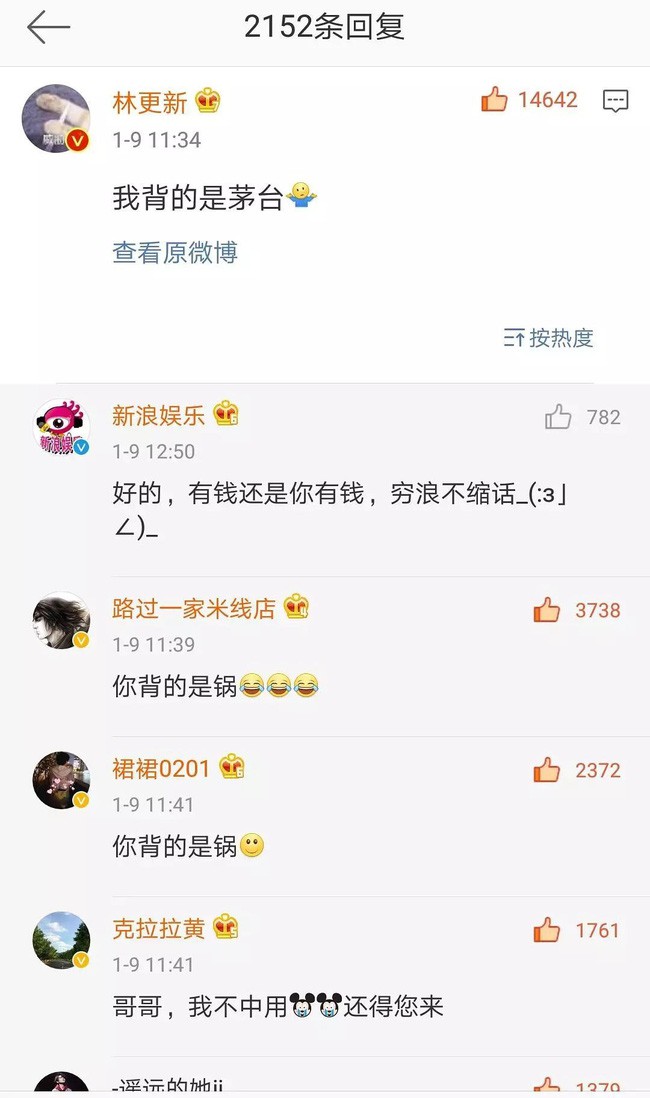Open the 查看原微博 link
Image resolution: width=650 pixels, height=1098 pixels.
pyautogui.click(x=175, y=252)
